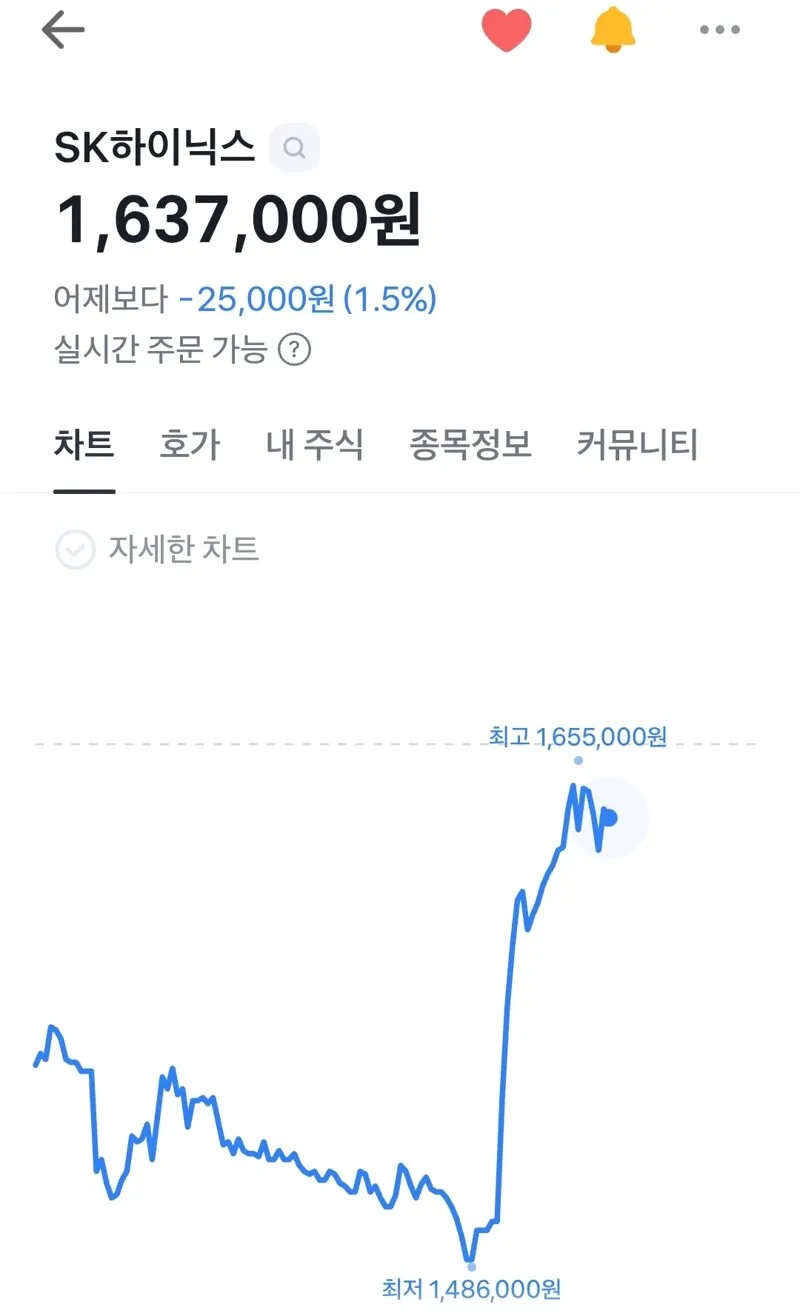Go back using the arrow icon
Image resolution: width=800 pixels, height=1316 pixels.
coord(63,30)
